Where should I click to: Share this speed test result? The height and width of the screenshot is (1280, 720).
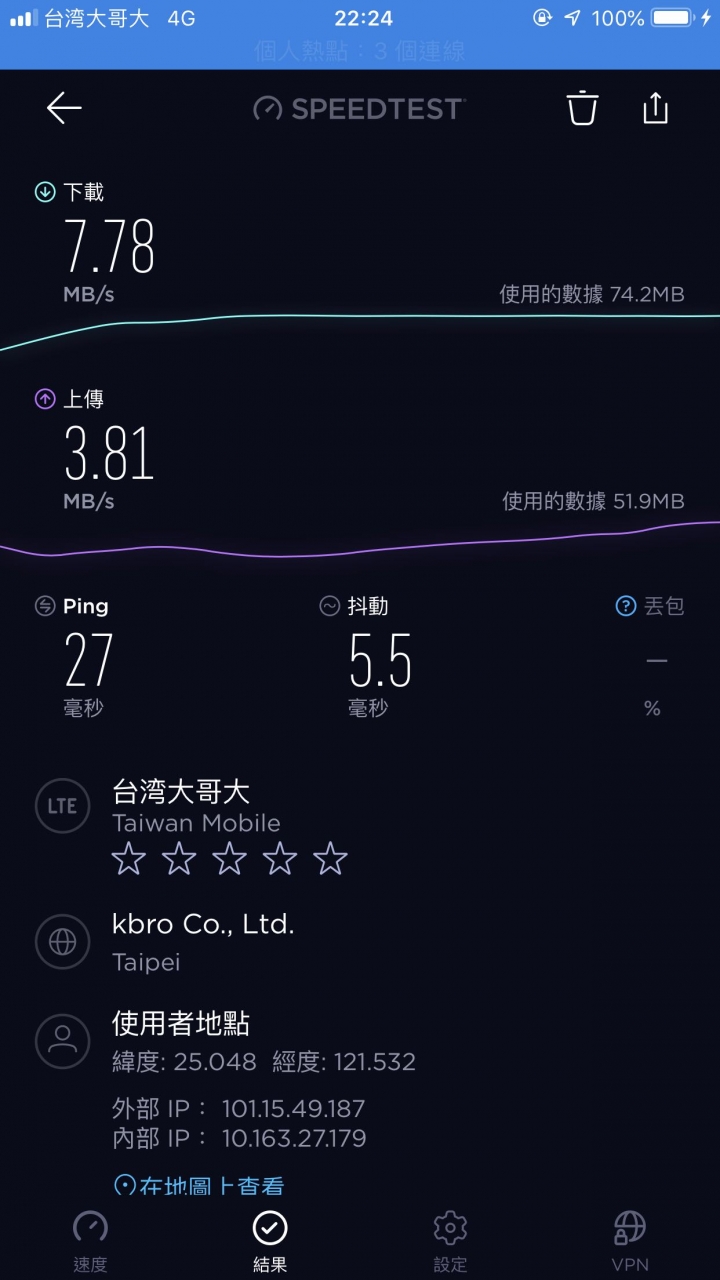coord(655,108)
